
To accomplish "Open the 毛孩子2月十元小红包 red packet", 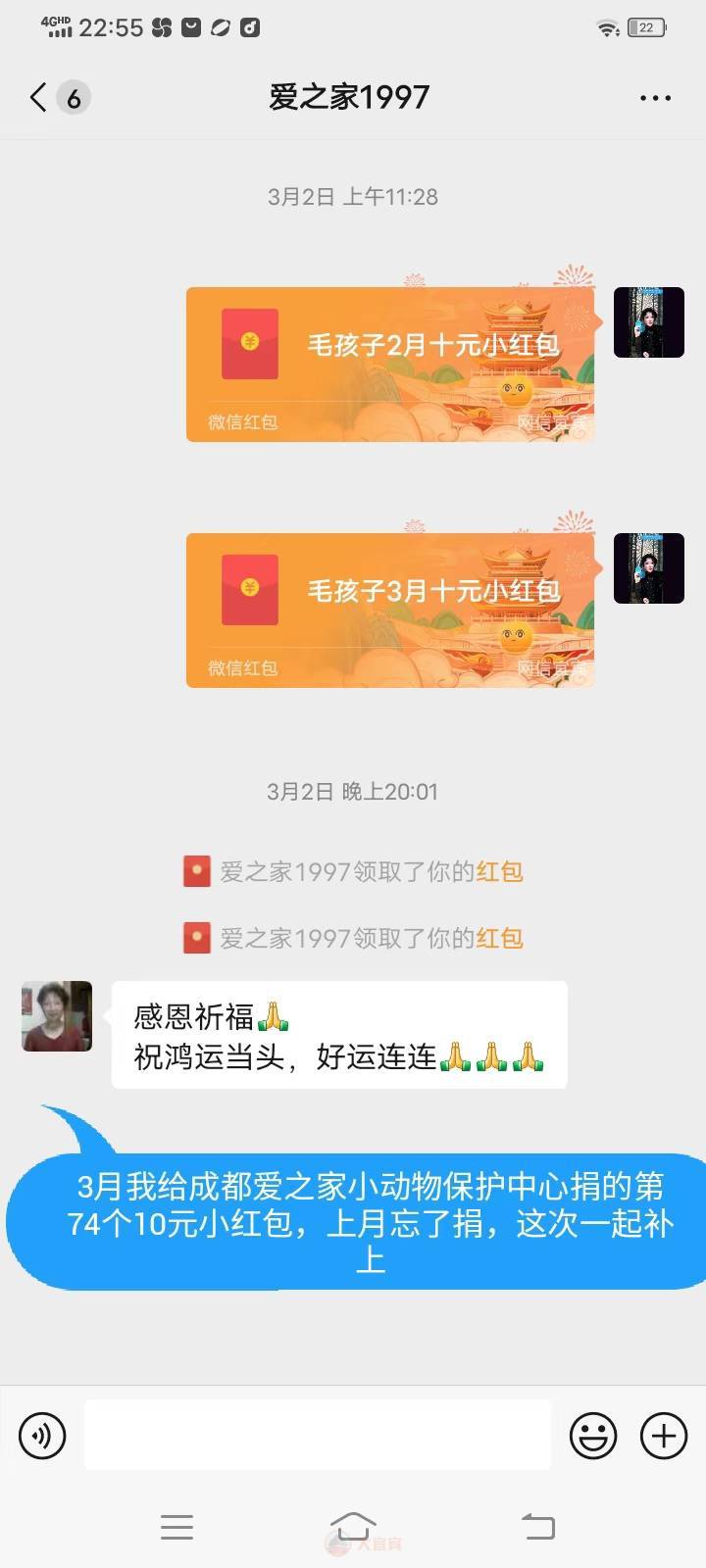I will point(390,364).
